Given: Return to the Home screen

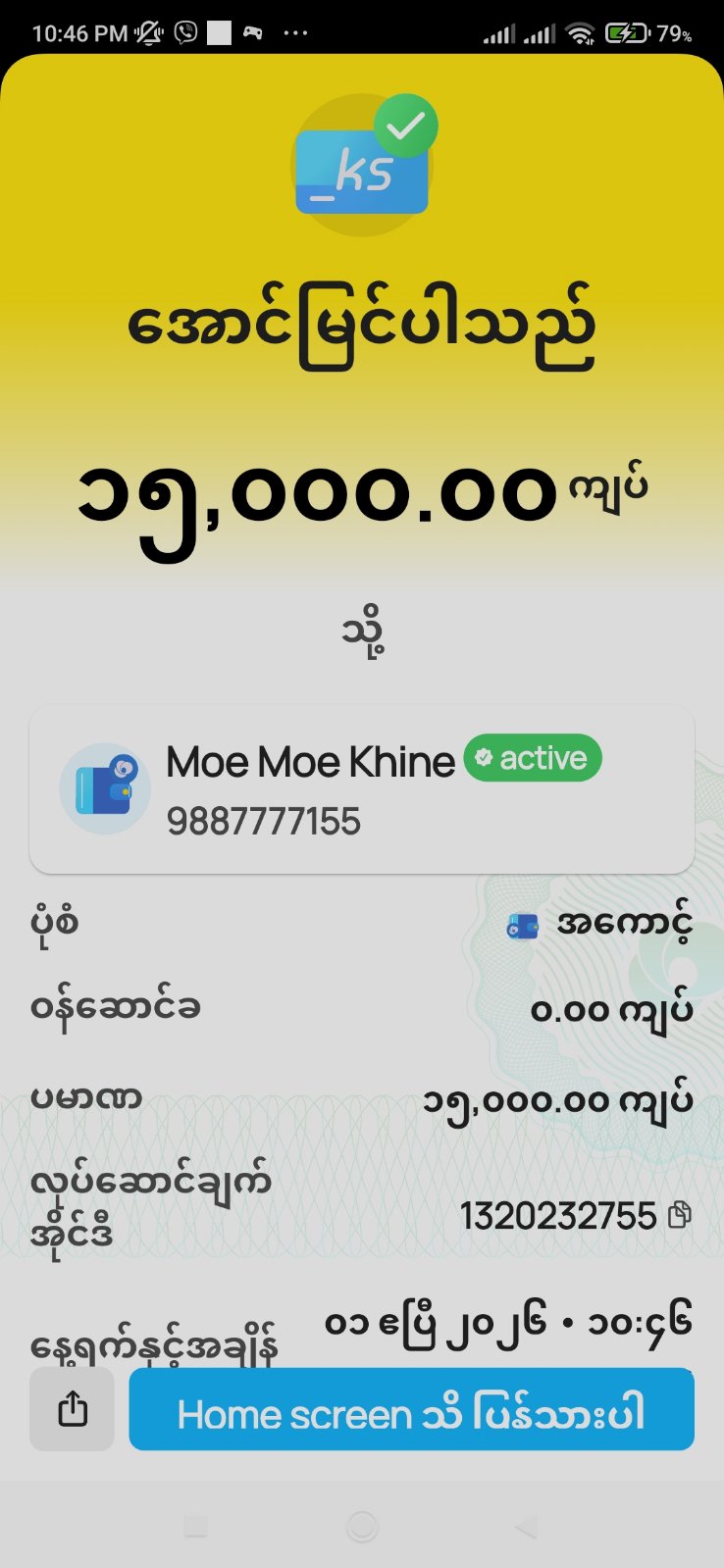Looking at the screenshot, I should click(x=411, y=1410).
